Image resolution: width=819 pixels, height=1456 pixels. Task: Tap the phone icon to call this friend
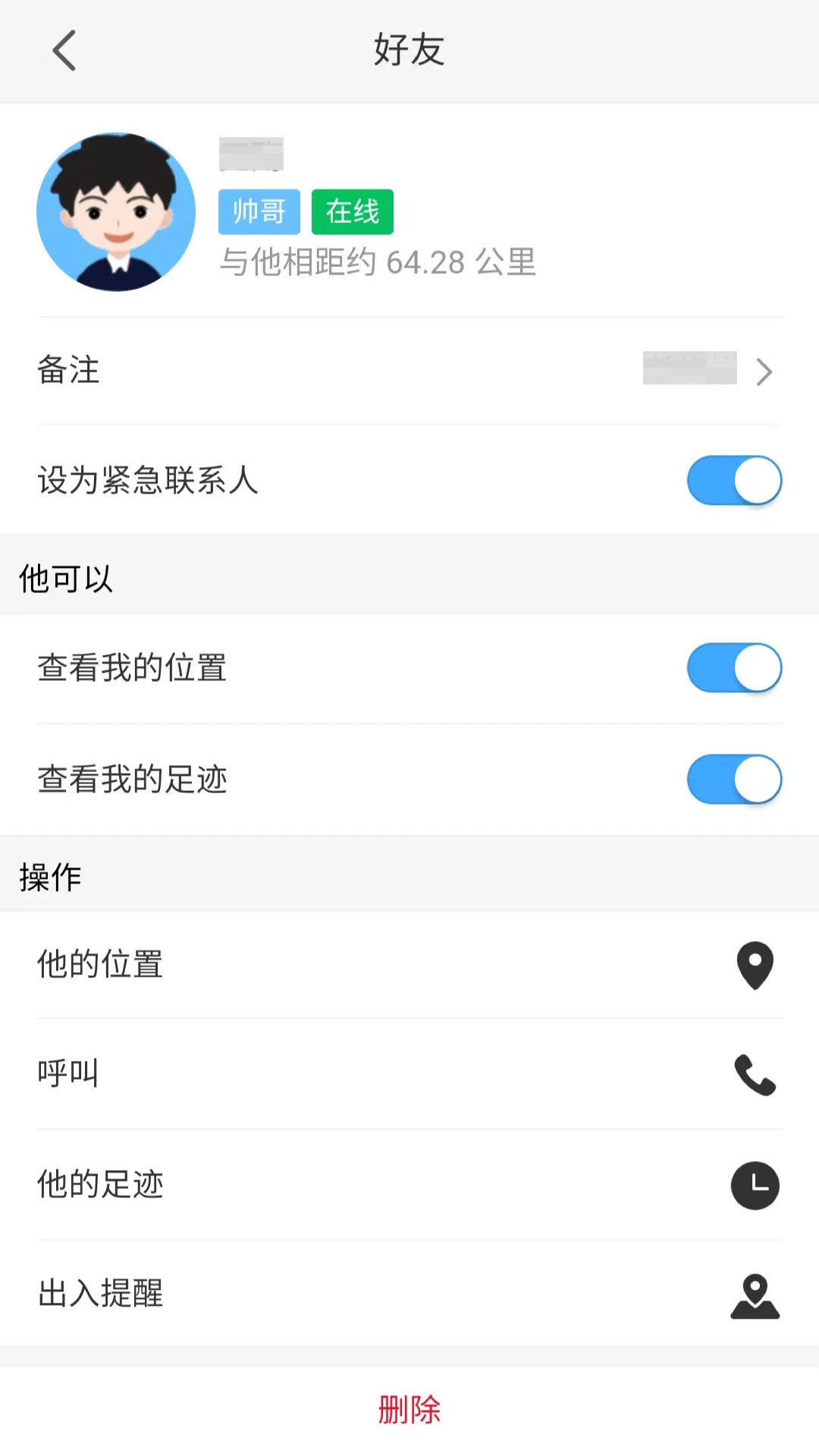pos(755,1076)
